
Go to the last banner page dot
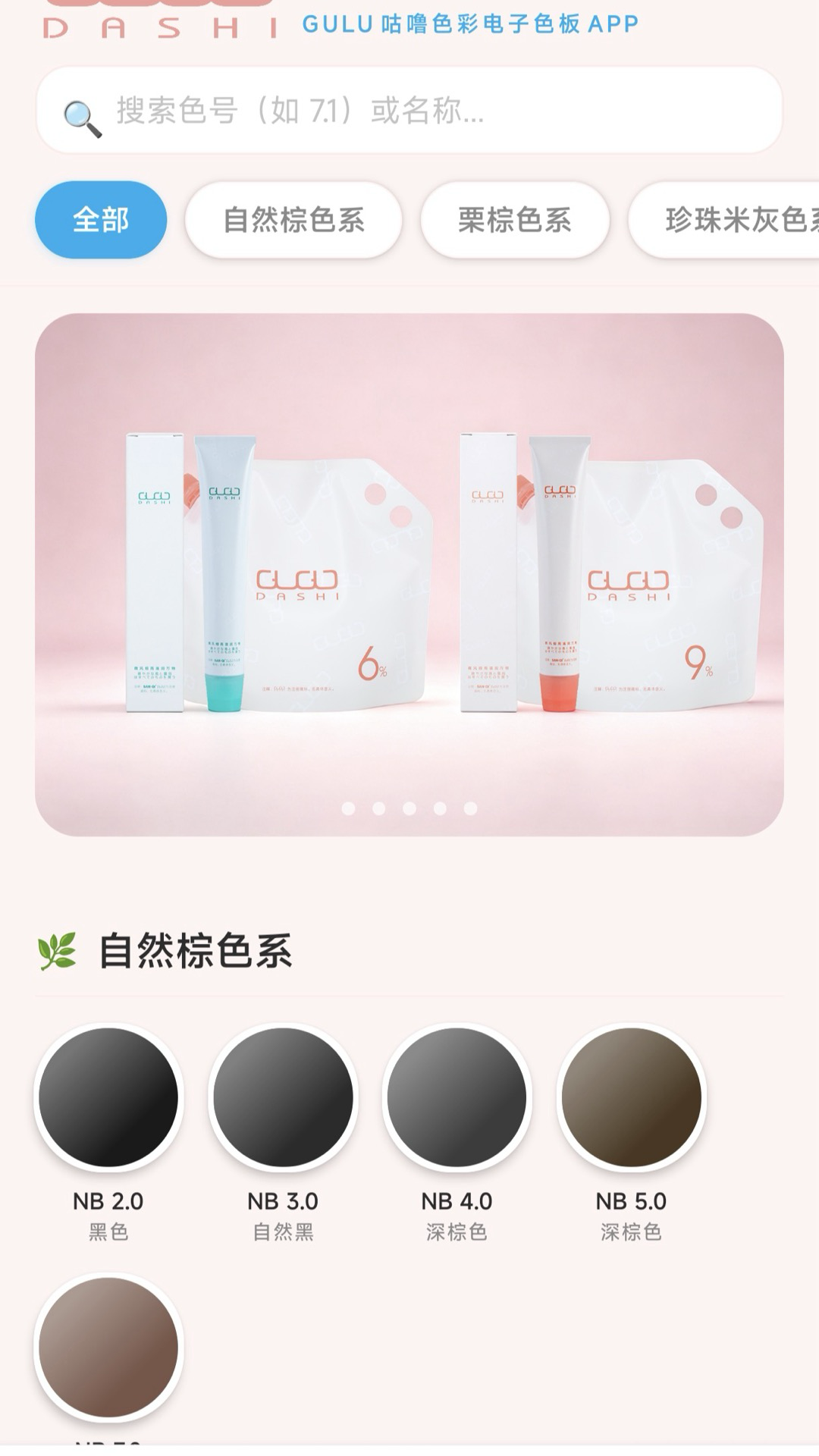tap(470, 808)
